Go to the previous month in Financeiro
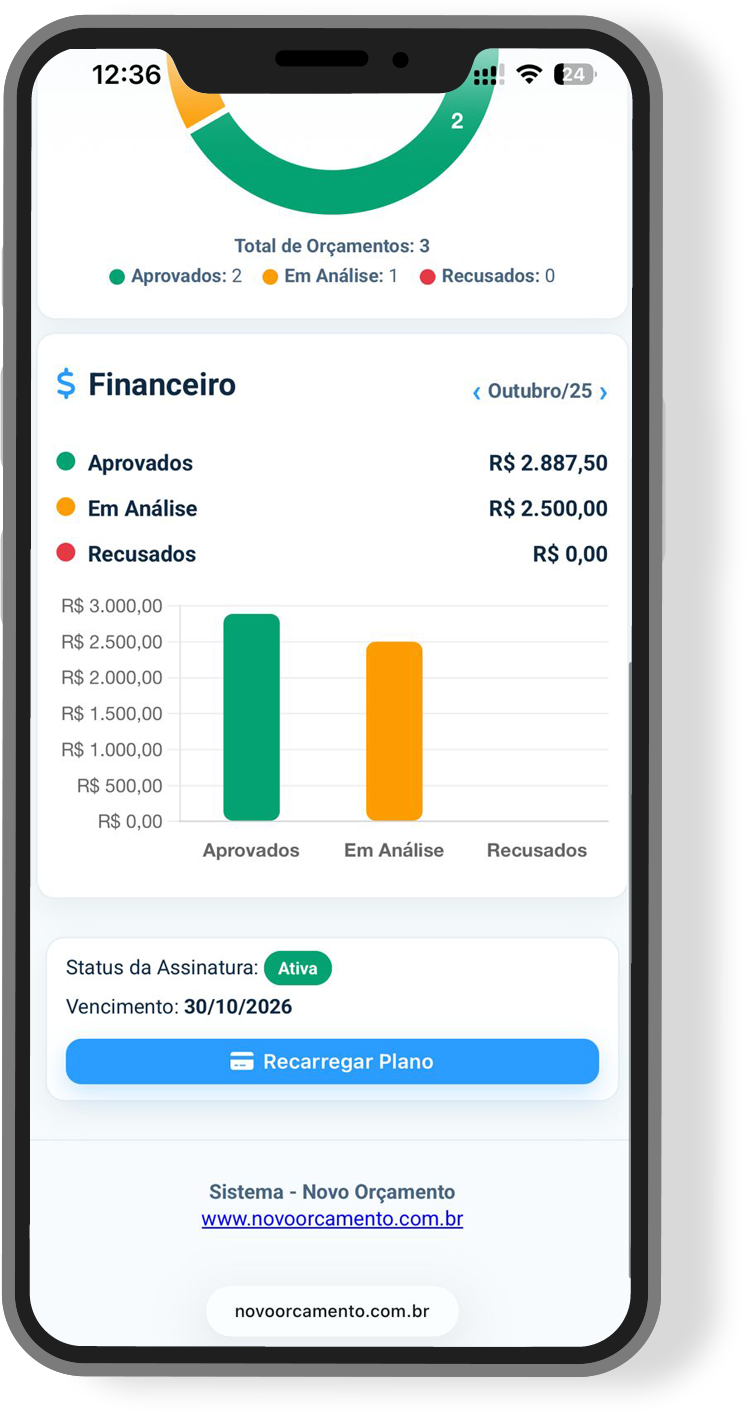This screenshot has height=1412, width=747. [477, 393]
